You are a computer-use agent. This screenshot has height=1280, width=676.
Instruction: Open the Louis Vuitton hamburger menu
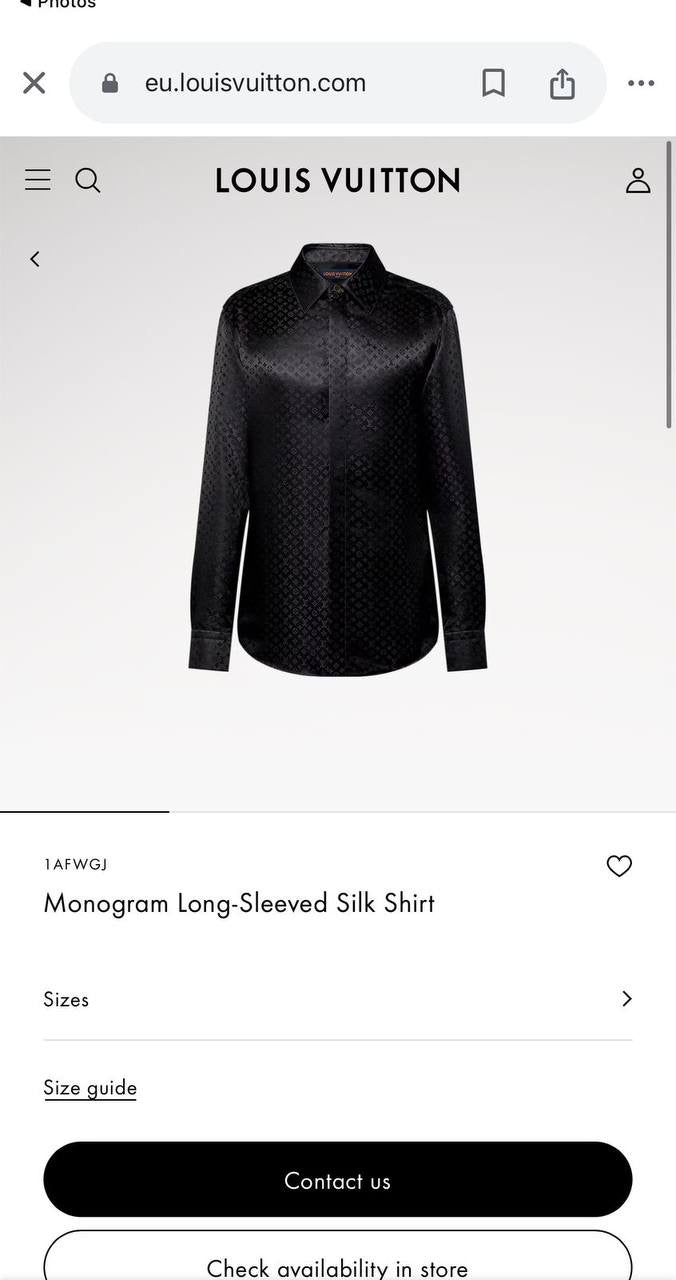point(38,180)
